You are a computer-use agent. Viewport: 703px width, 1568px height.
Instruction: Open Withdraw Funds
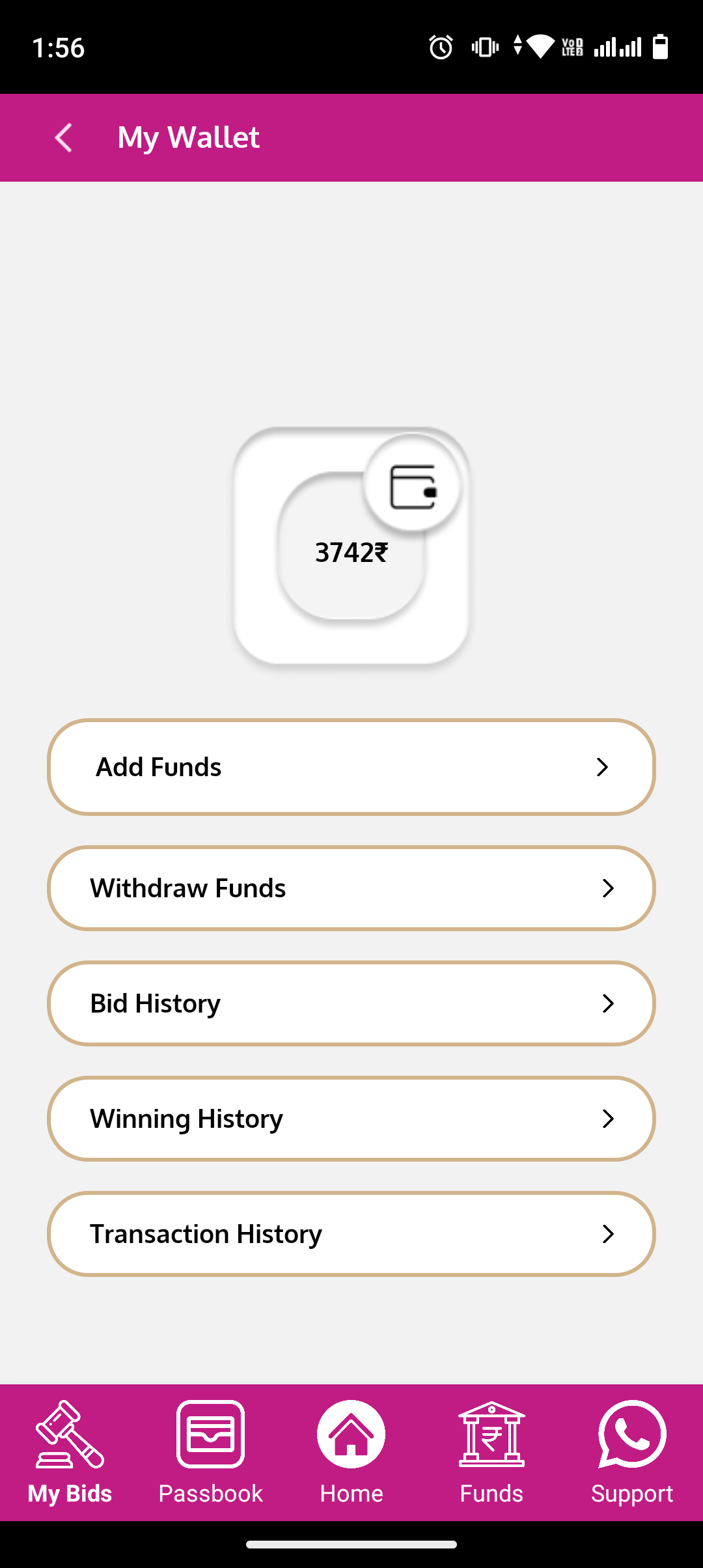tap(351, 888)
